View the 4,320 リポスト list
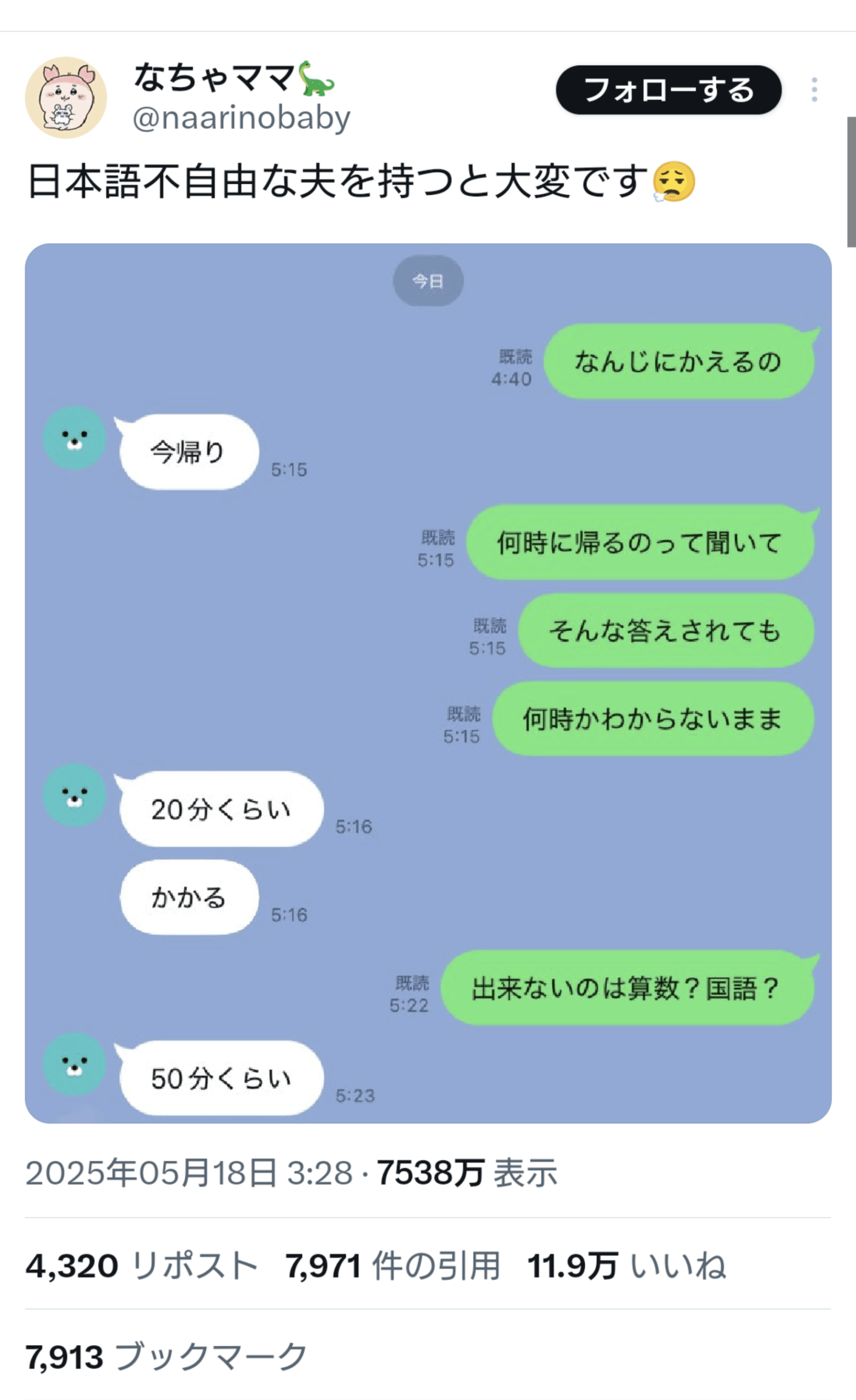 pos(142,1266)
